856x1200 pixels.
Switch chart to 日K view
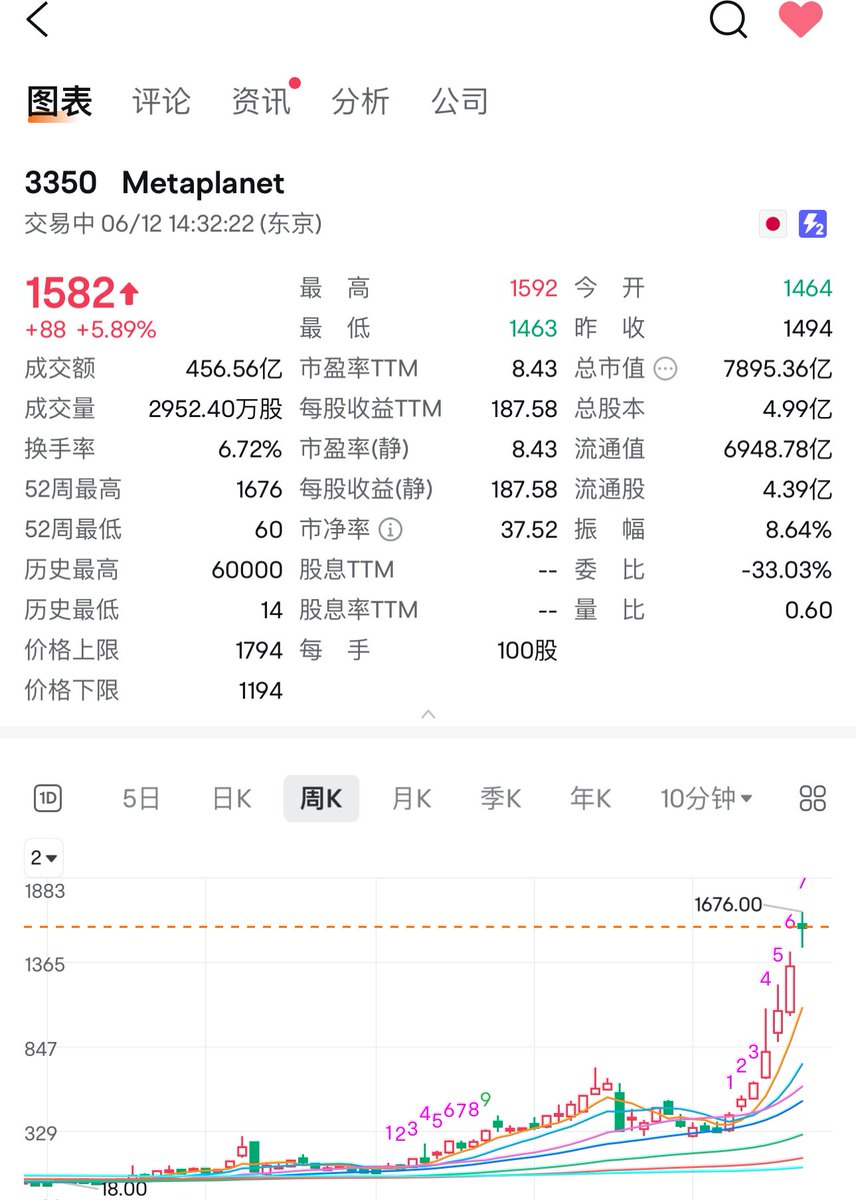[x=231, y=798]
